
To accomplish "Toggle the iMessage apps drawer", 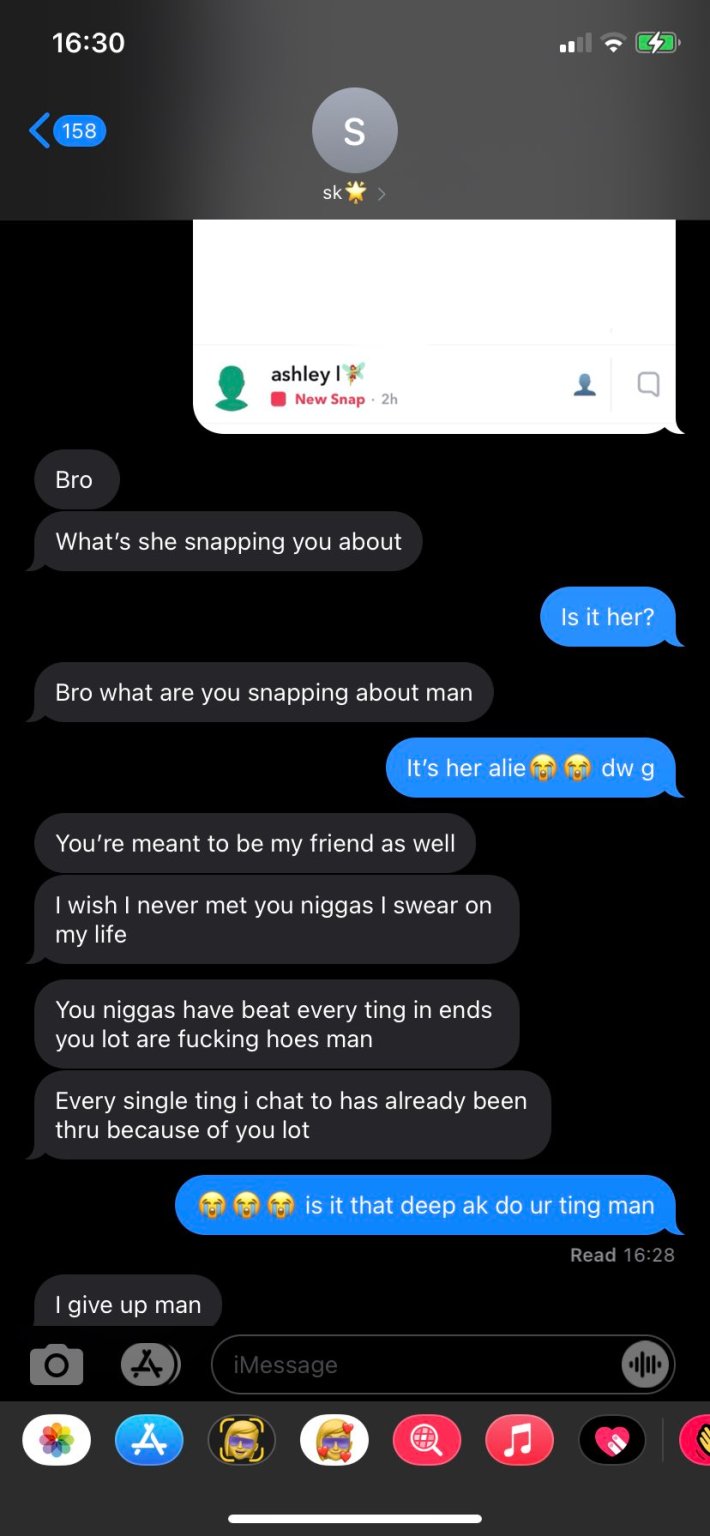I will (150, 1365).
